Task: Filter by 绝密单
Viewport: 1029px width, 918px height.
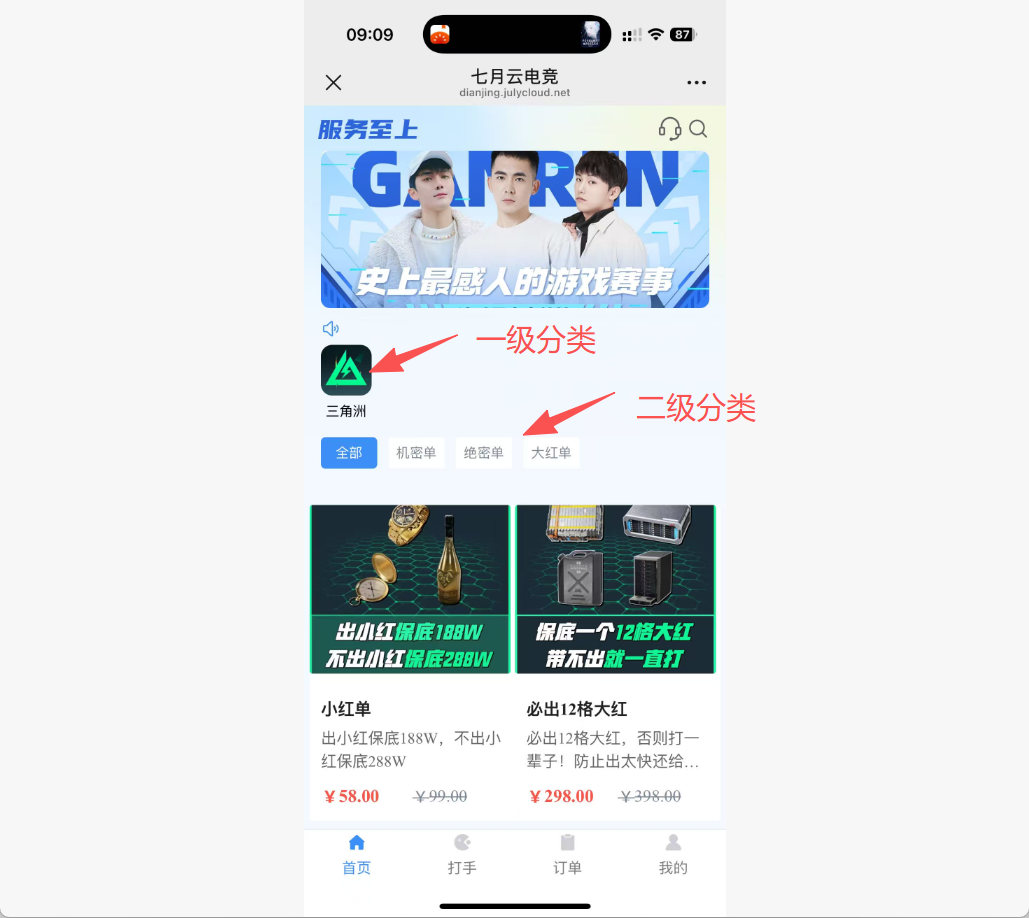Action: [484, 452]
